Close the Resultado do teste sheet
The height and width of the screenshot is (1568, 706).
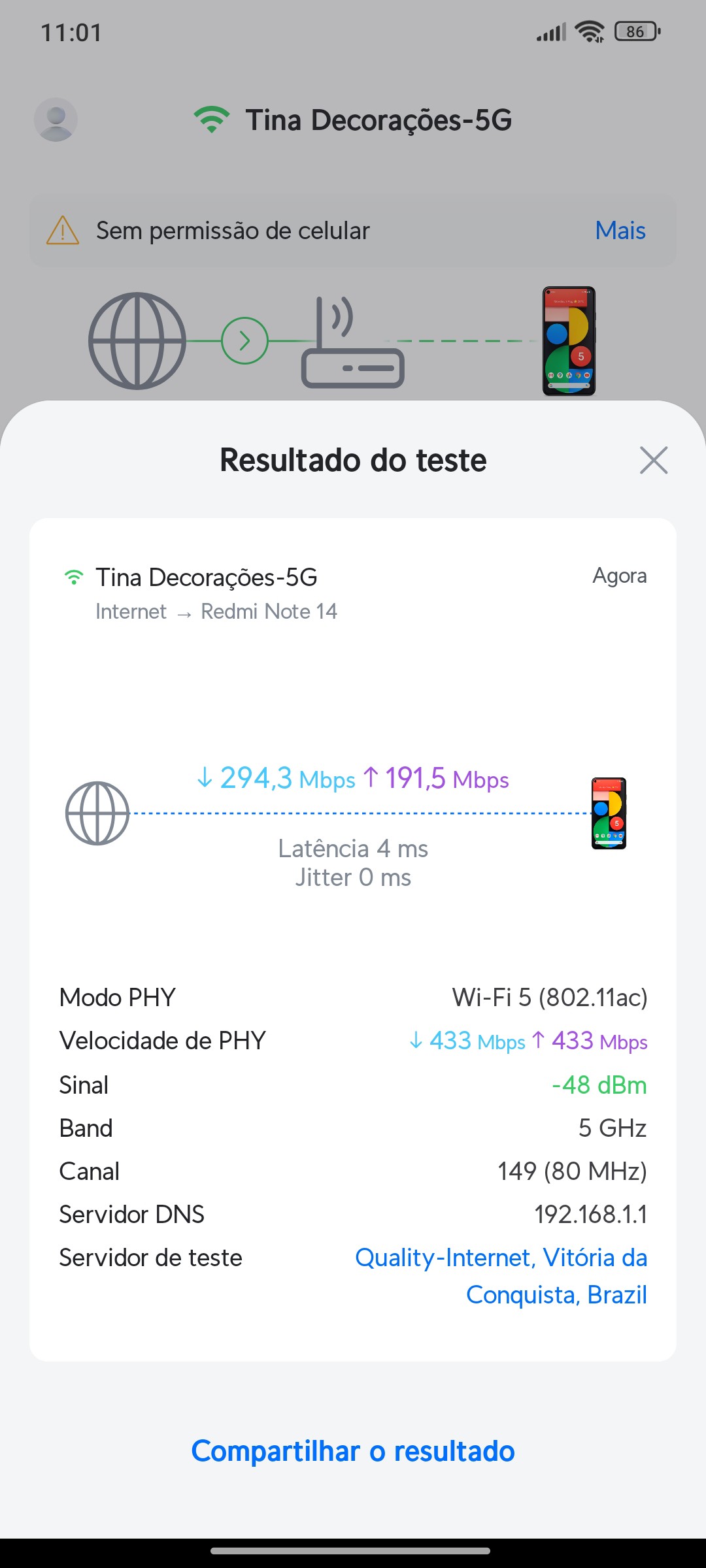pos(653,461)
